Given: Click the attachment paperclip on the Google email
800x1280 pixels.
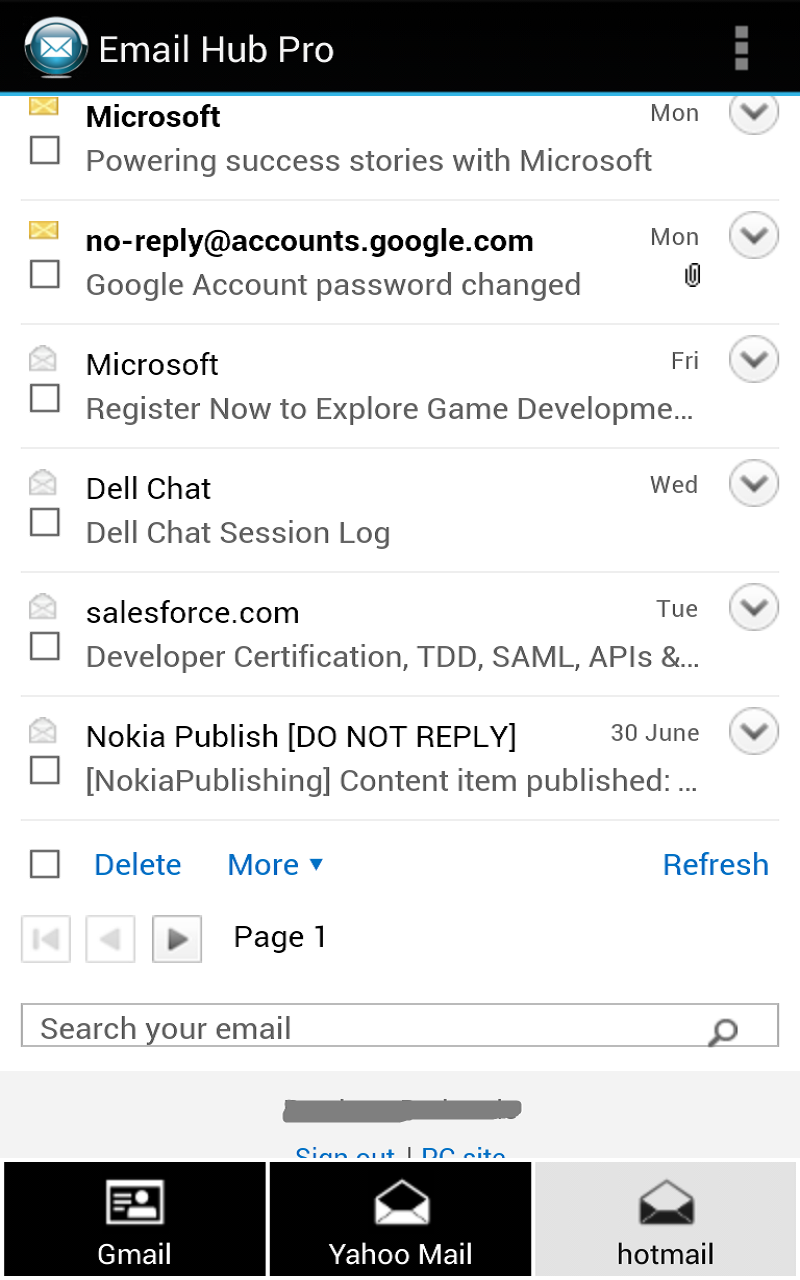Looking at the screenshot, I should [x=691, y=275].
